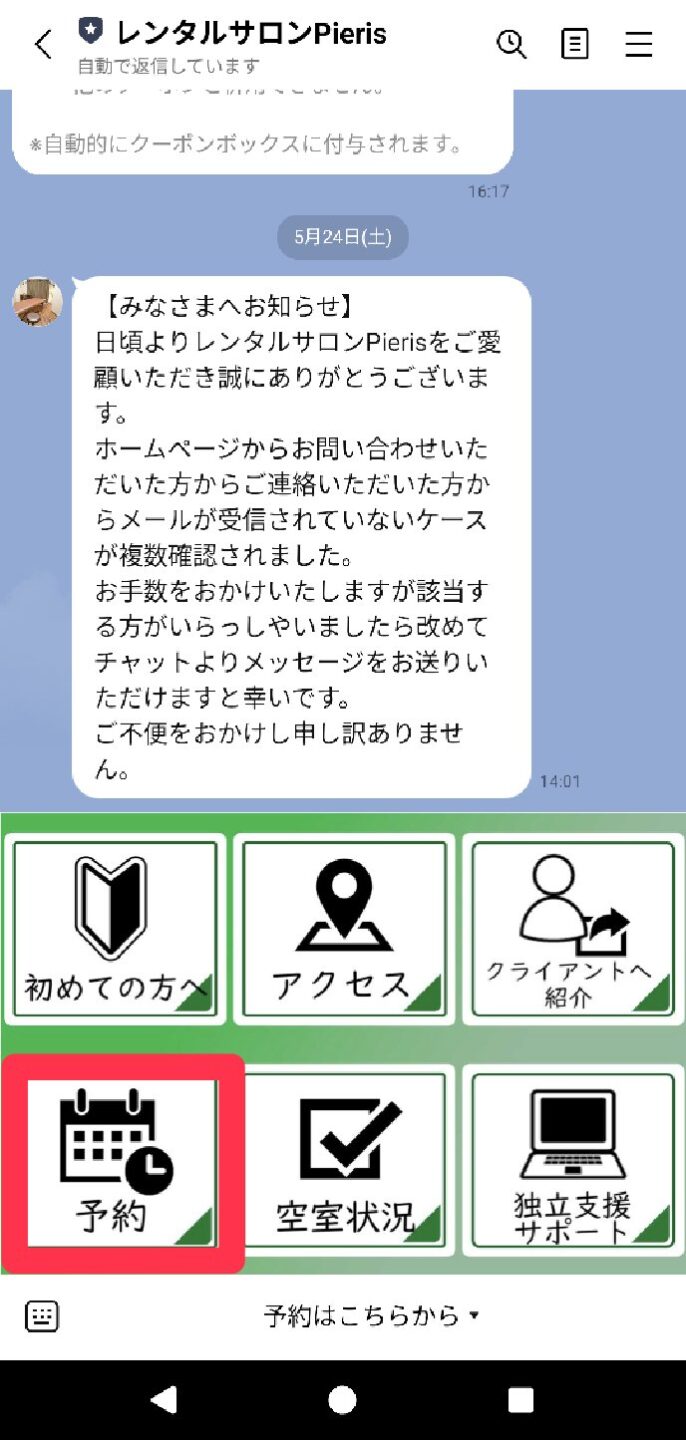Switch to keyboard input
Screen dimensions: 686x1440
point(42,1316)
